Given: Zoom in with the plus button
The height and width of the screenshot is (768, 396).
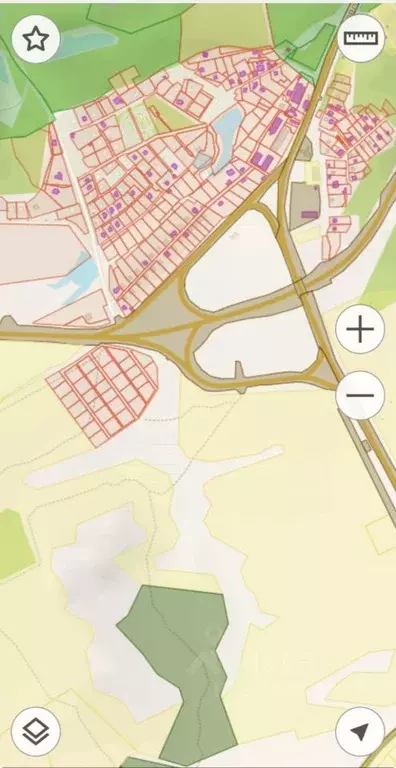Looking at the screenshot, I should click(x=360, y=329).
